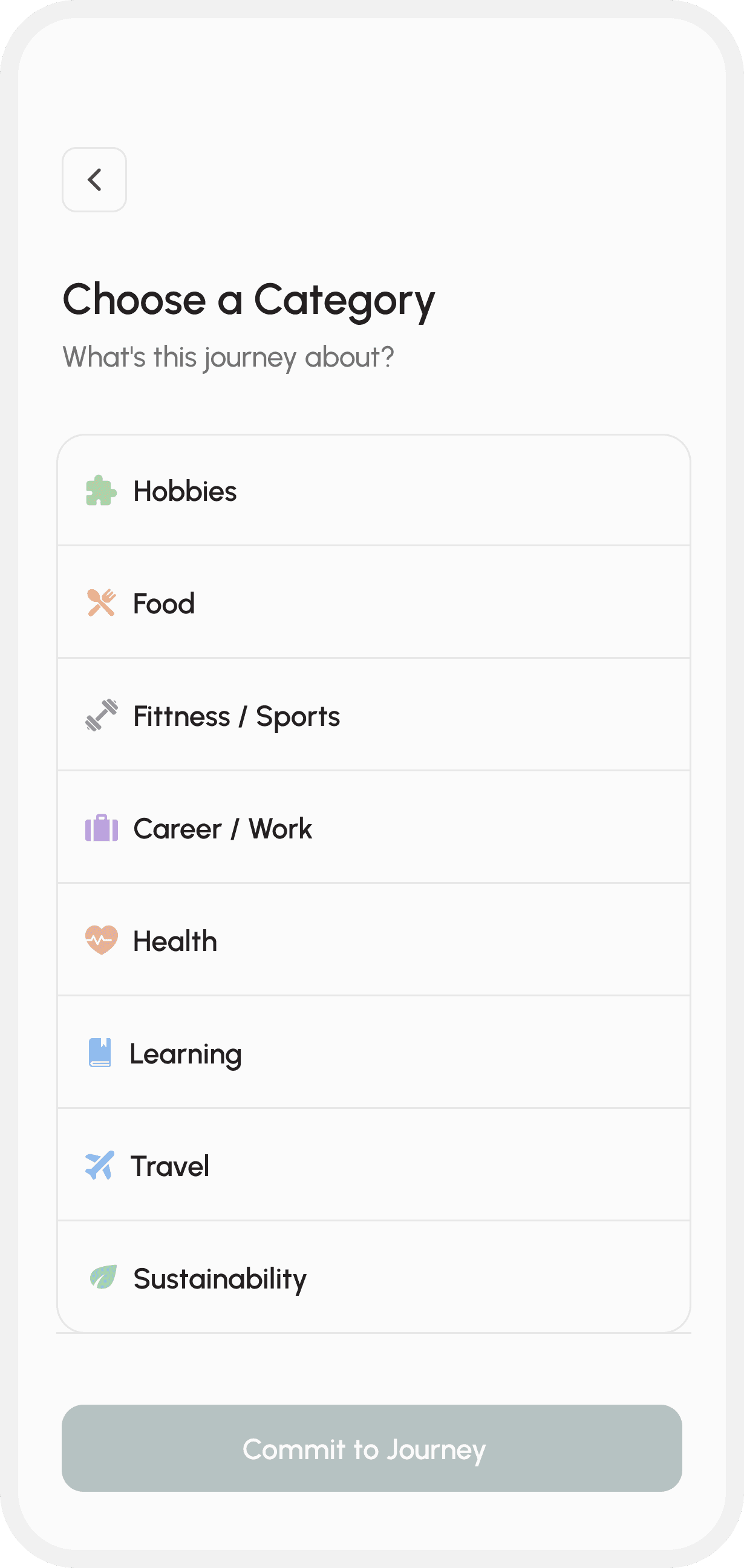Pick Fittness / Sports category
This screenshot has height=1568, width=744.
(374, 715)
